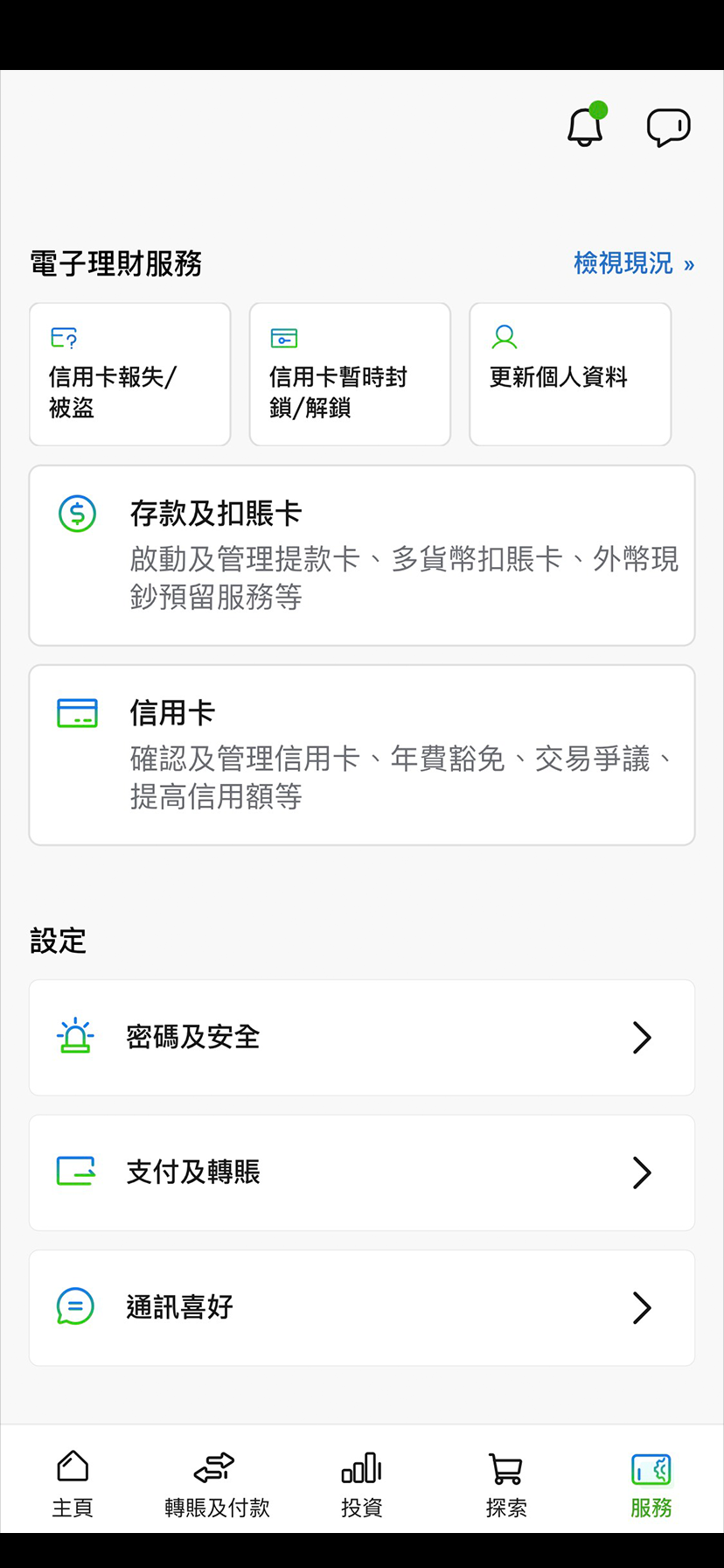Click the 密碼及安全 alarm icon

click(x=75, y=1037)
